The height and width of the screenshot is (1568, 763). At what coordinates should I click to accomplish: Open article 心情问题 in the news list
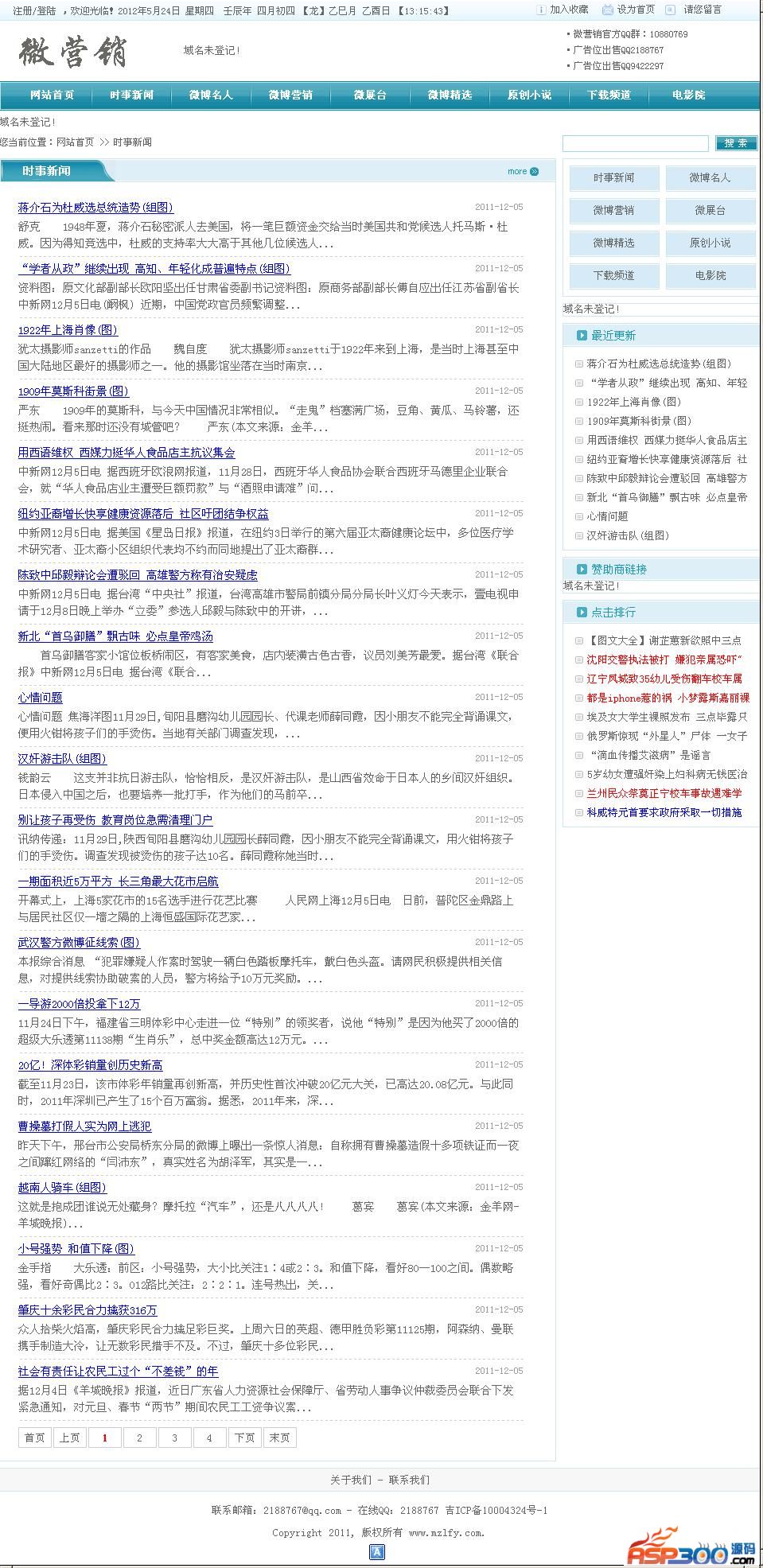coord(41,697)
